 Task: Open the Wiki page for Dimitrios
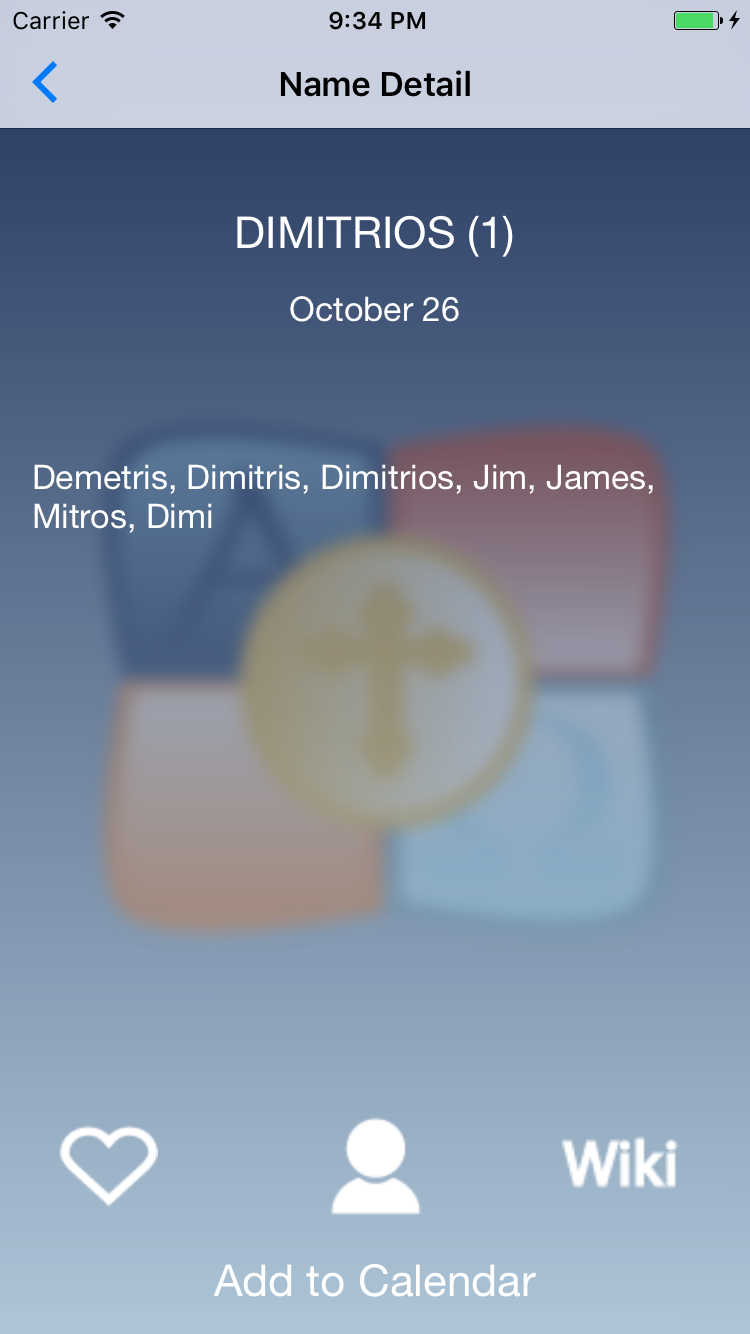[620, 1164]
